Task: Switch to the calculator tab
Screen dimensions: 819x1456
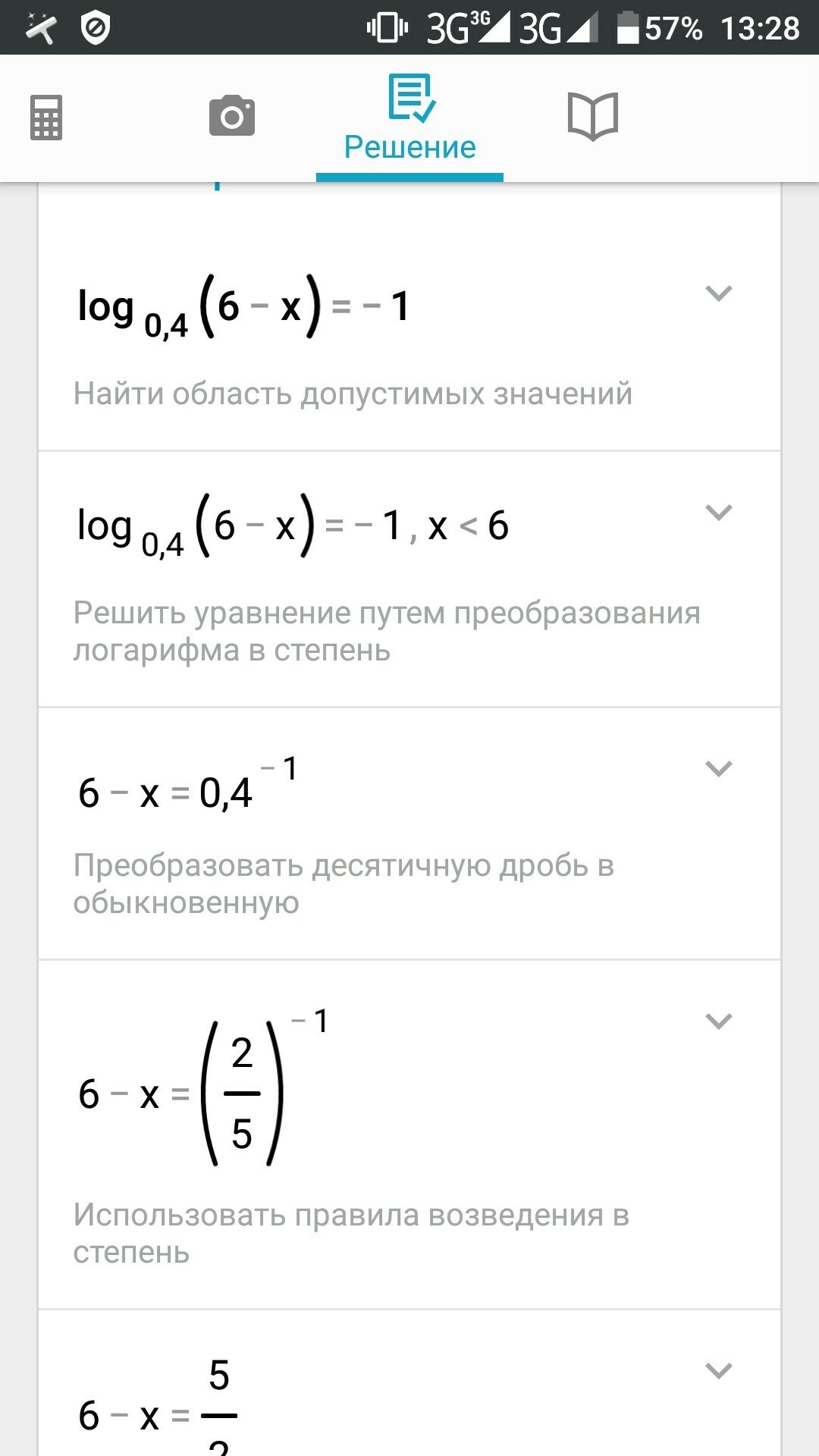Action: coord(46,118)
